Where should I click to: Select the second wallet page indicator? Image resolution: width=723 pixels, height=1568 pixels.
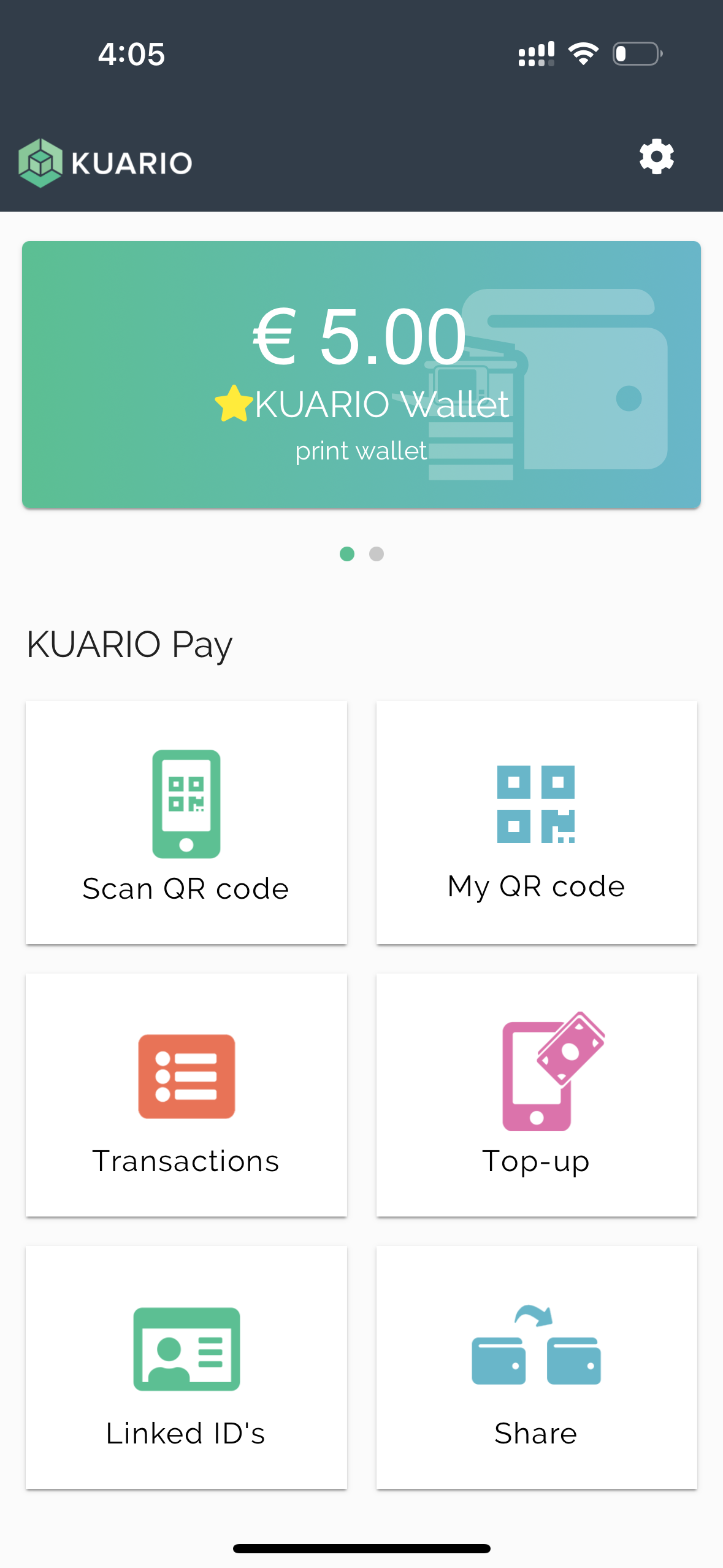377,554
